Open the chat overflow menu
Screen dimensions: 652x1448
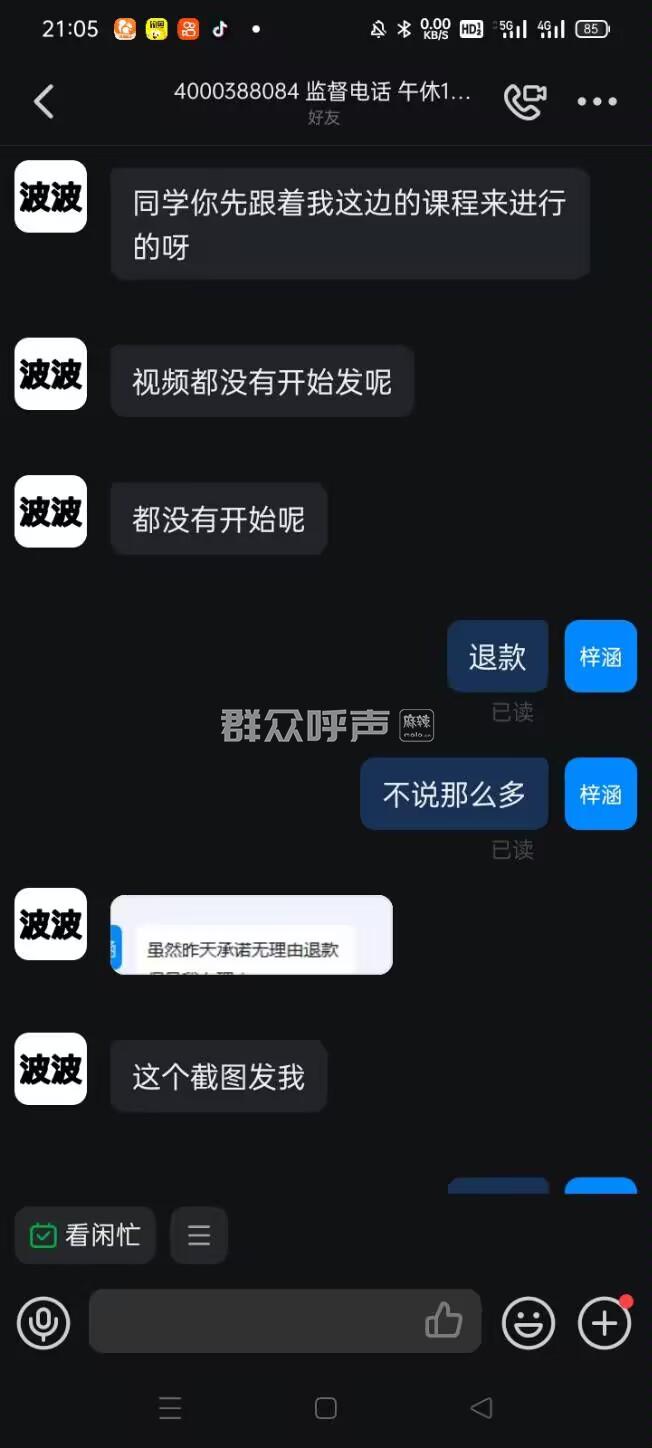point(597,101)
